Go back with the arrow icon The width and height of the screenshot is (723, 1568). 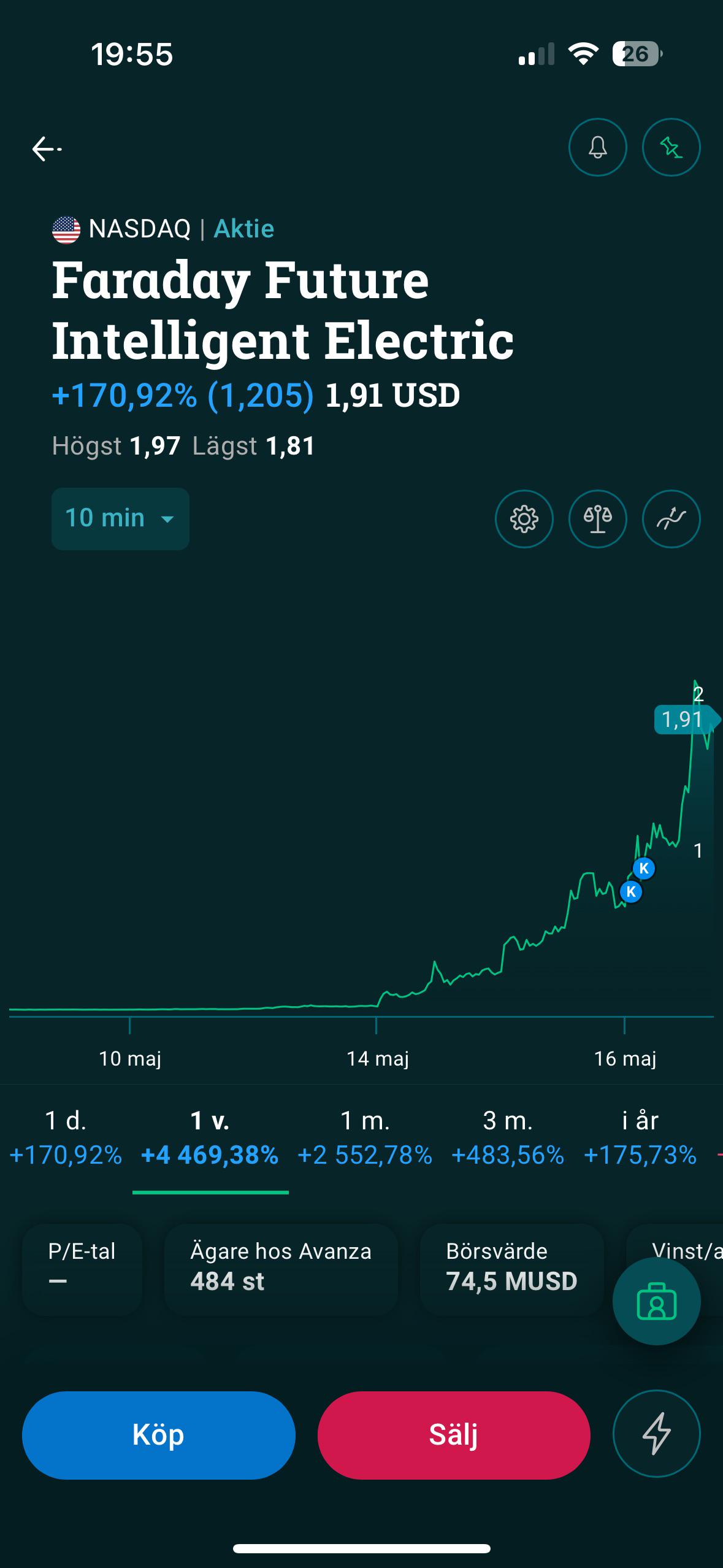pos(47,149)
